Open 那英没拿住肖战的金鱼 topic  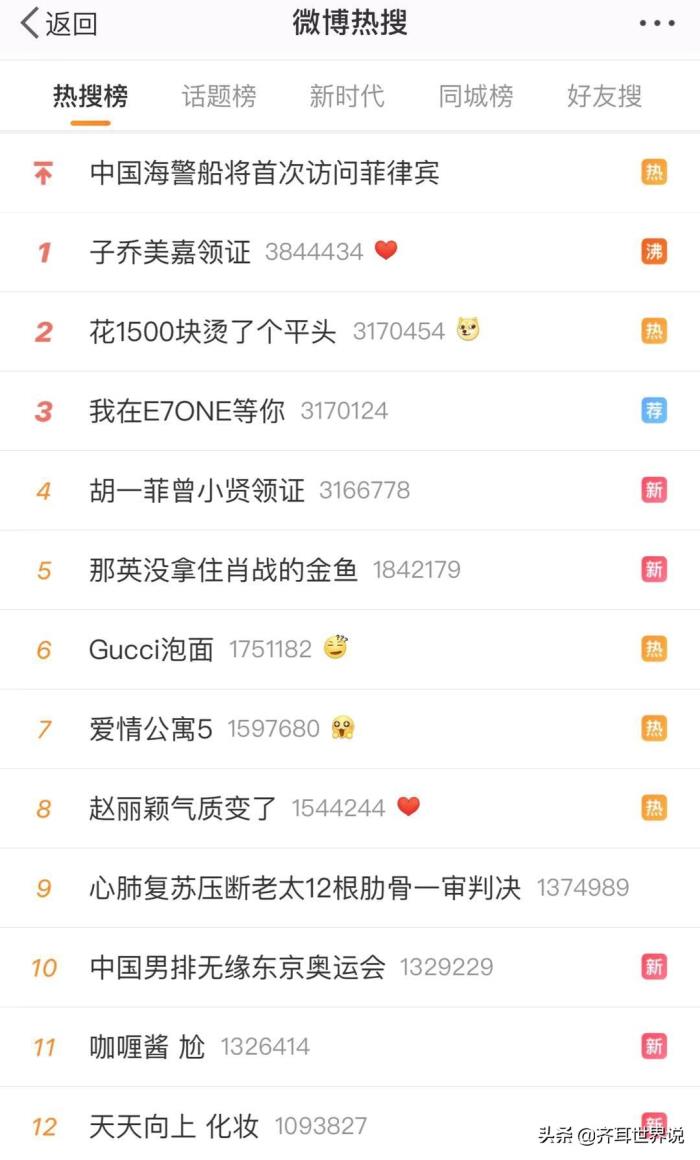point(223,570)
